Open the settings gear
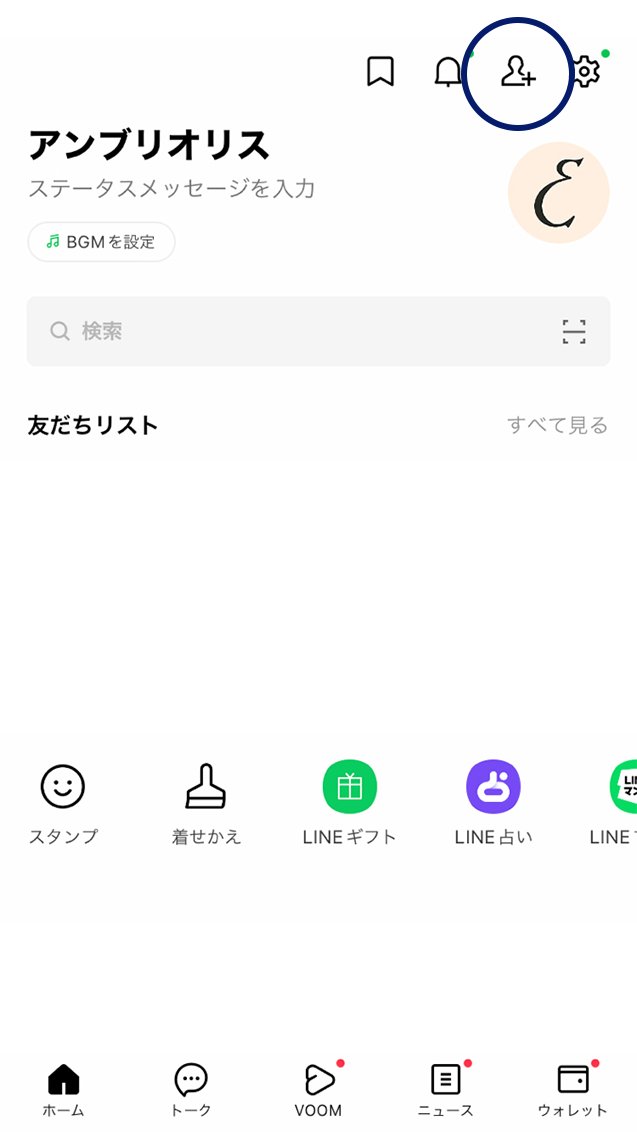This screenshot has height=1132, width=637. pos(586,72)
